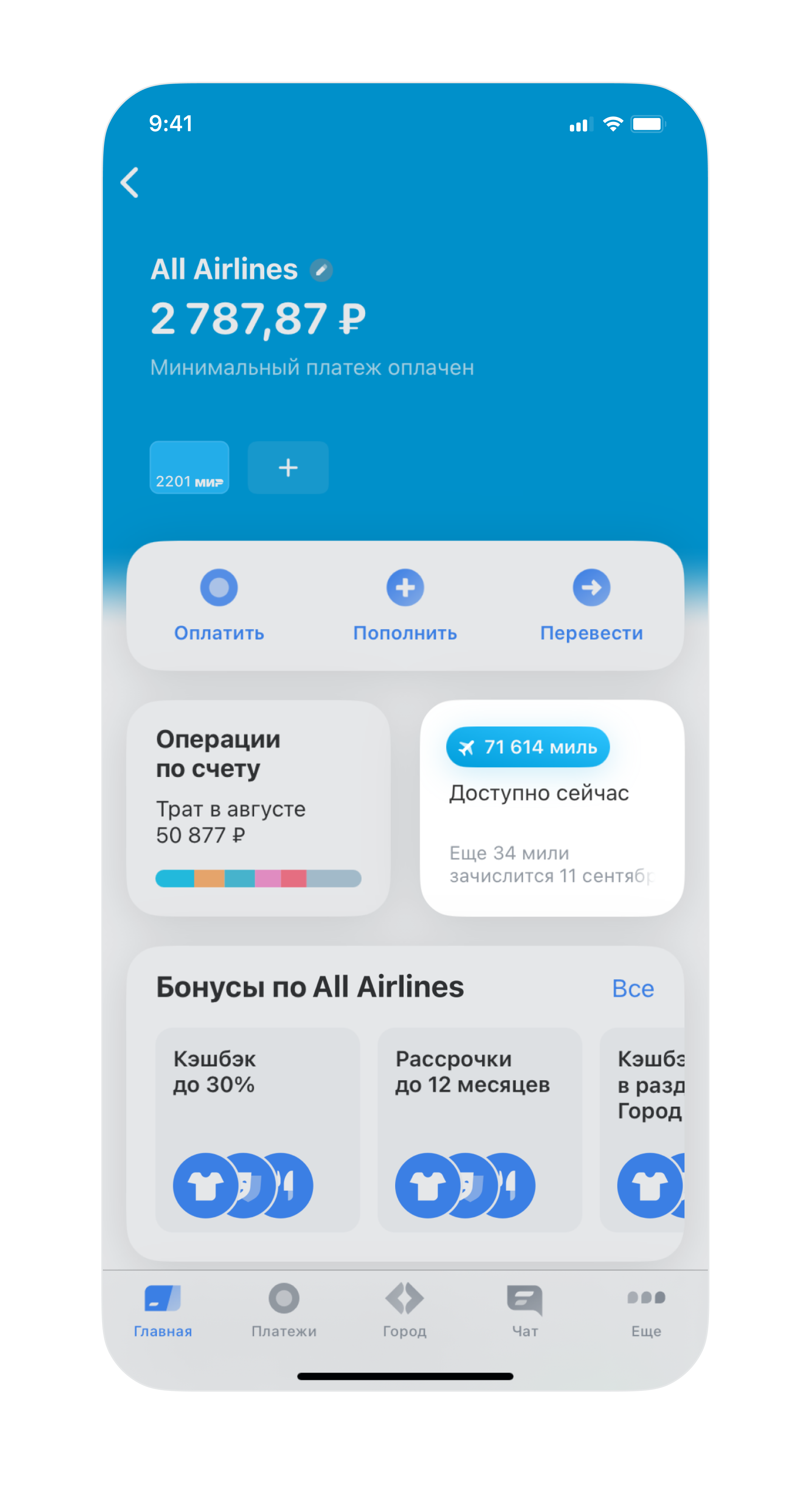The width and height of the screenshot is (810, 1512).
Task: Open the 71 614 миль miles card
Action: click(x=551, y=808)
